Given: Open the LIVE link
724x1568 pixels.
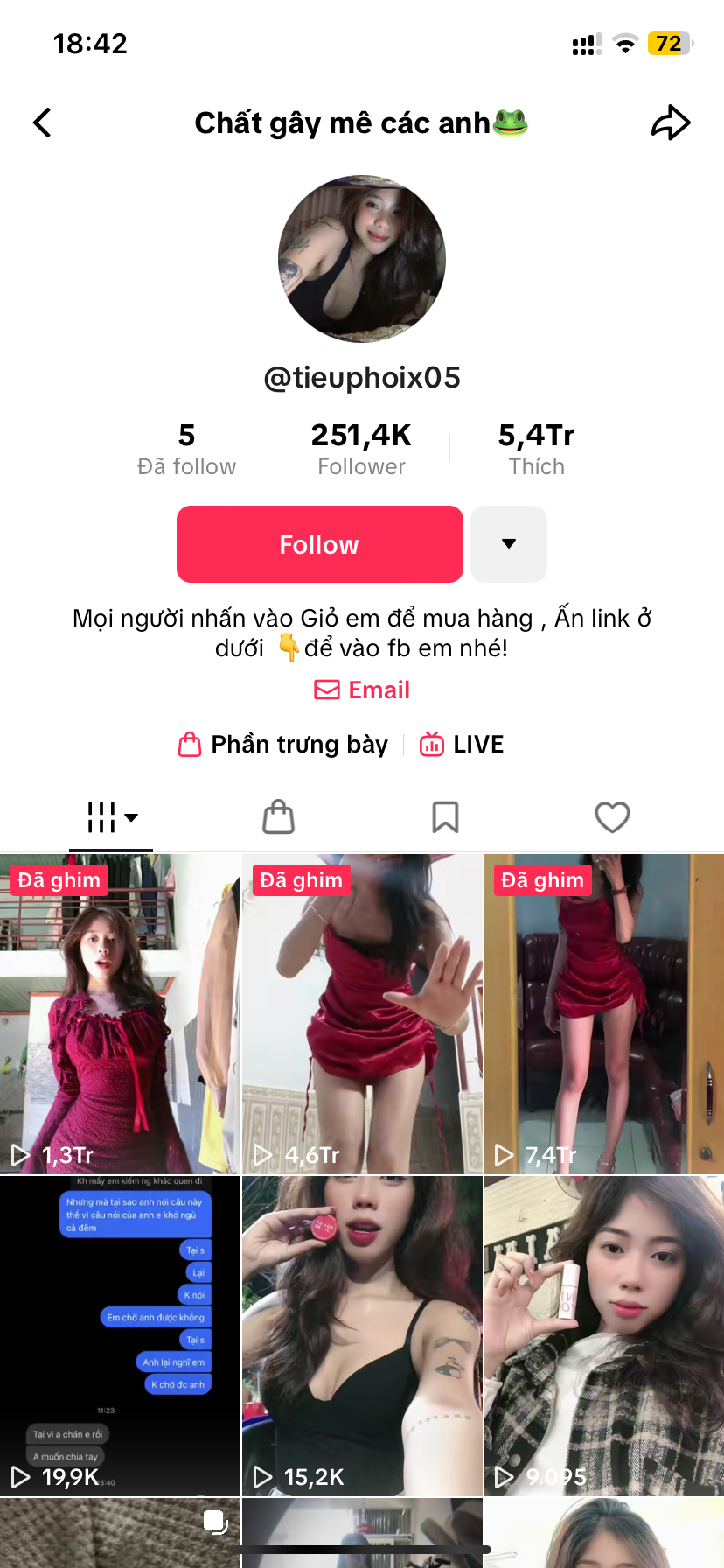Looking at the screenshot, I should [462, 745].
